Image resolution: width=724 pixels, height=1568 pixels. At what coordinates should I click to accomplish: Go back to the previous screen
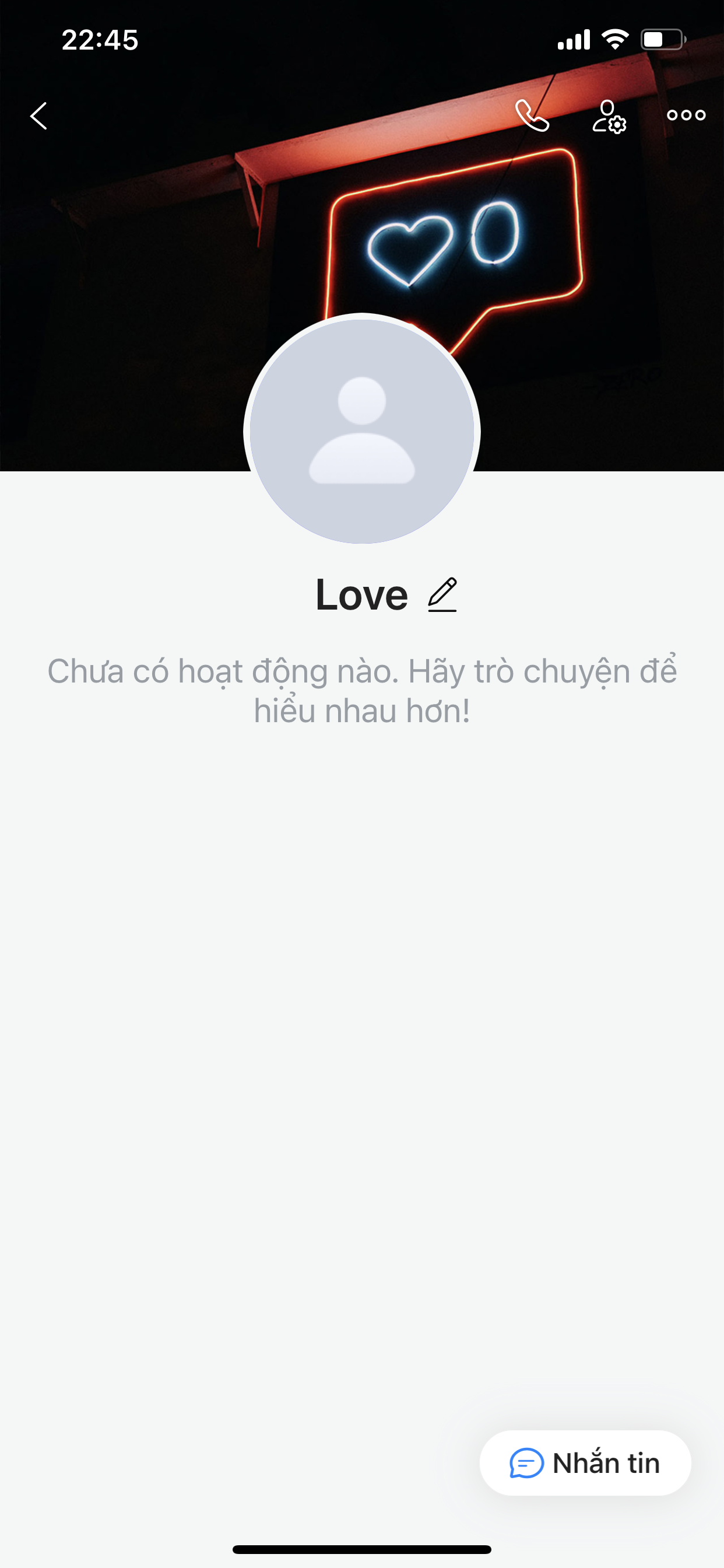39,116
